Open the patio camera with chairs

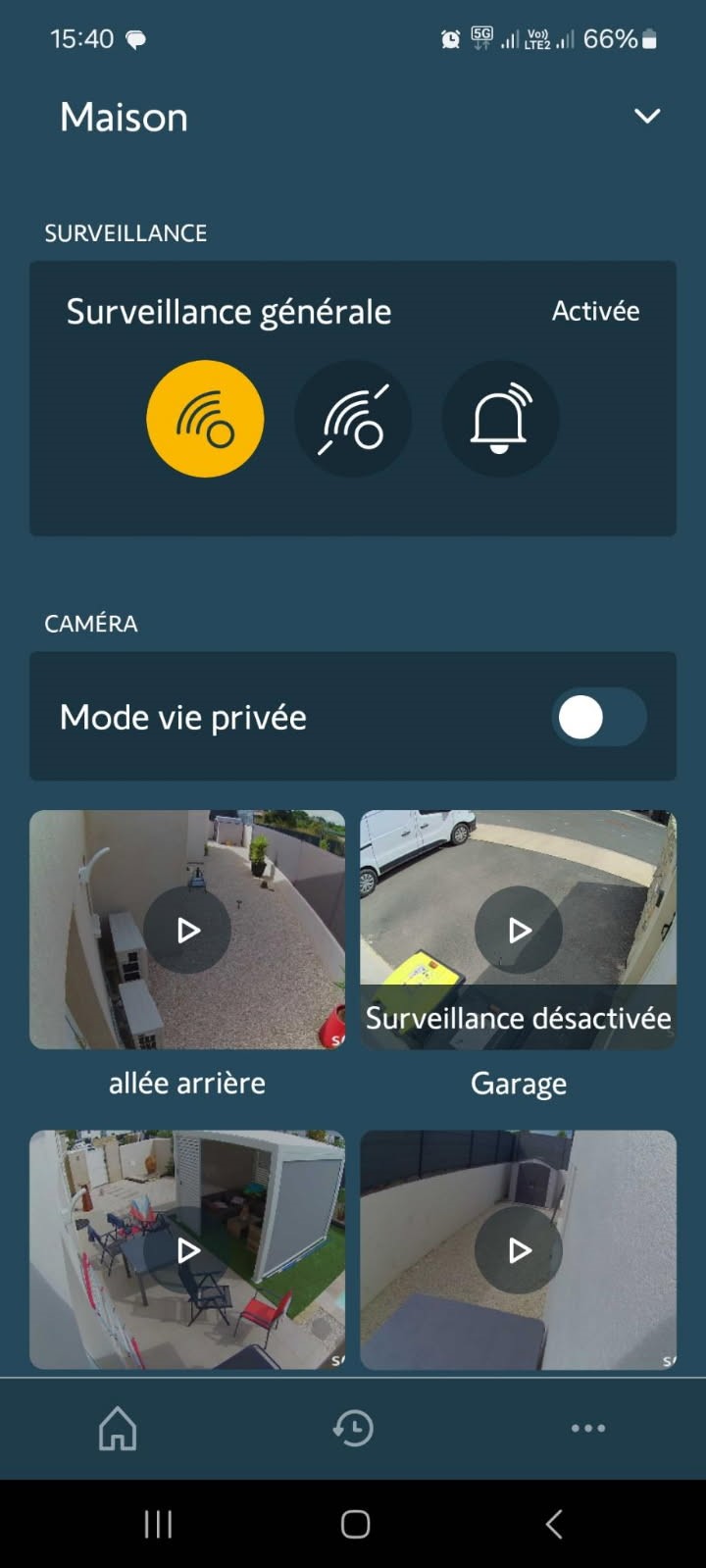click(187, 1249)
